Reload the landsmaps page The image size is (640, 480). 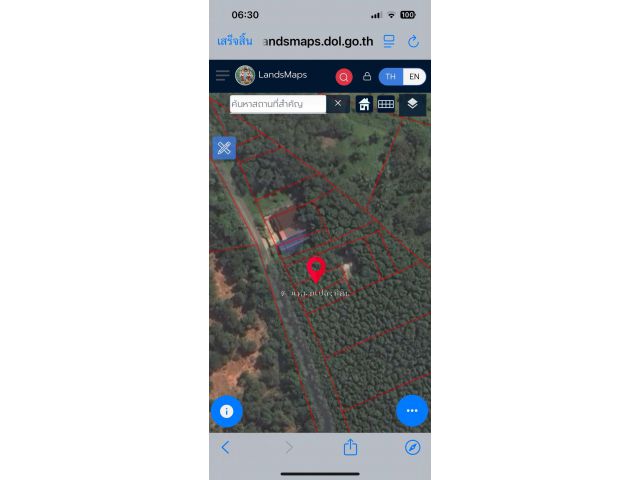coord(413,42)
